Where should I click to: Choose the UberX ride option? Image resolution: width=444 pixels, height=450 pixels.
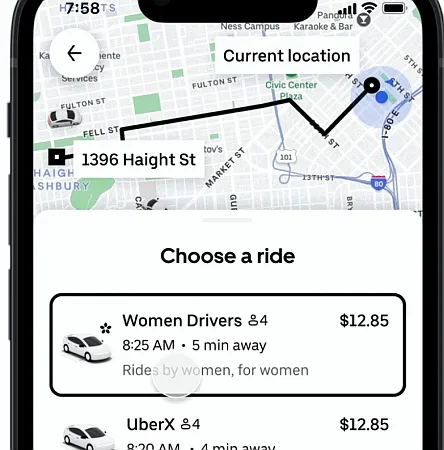(x=228, y=432)
